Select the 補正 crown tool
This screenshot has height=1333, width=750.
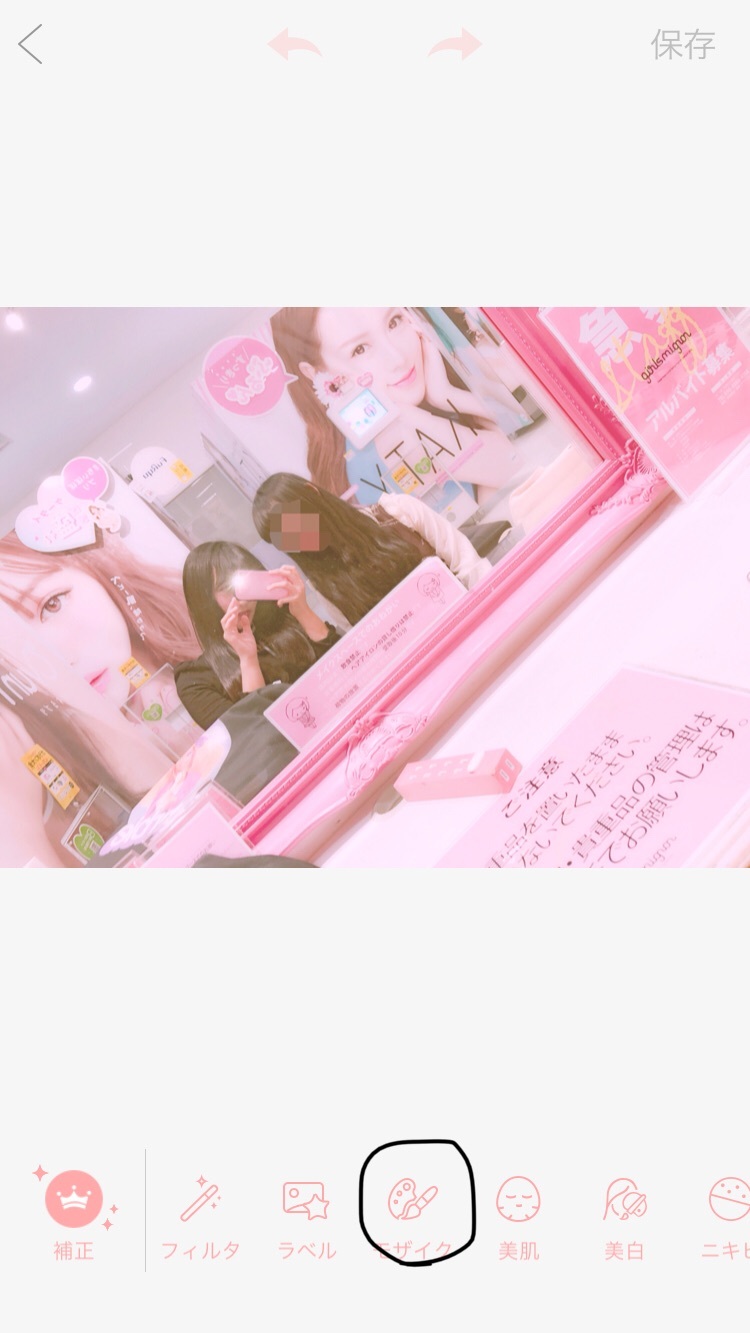pyautogui.click(x=74, y=1212)
